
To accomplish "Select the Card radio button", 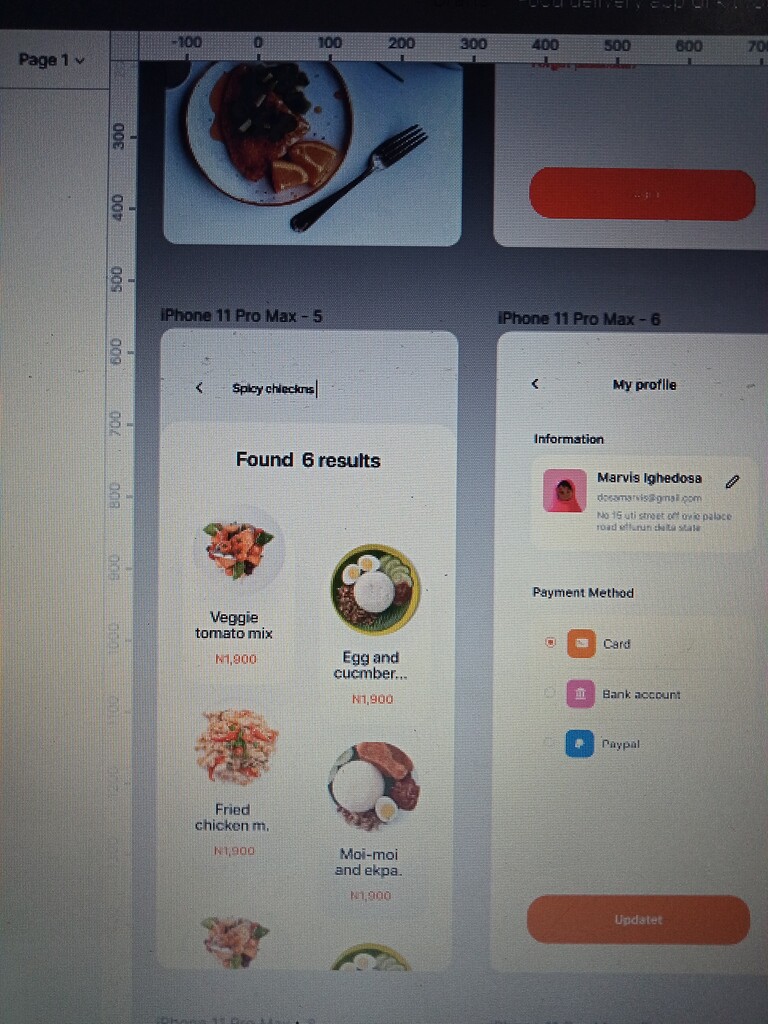I will (549, 644).
